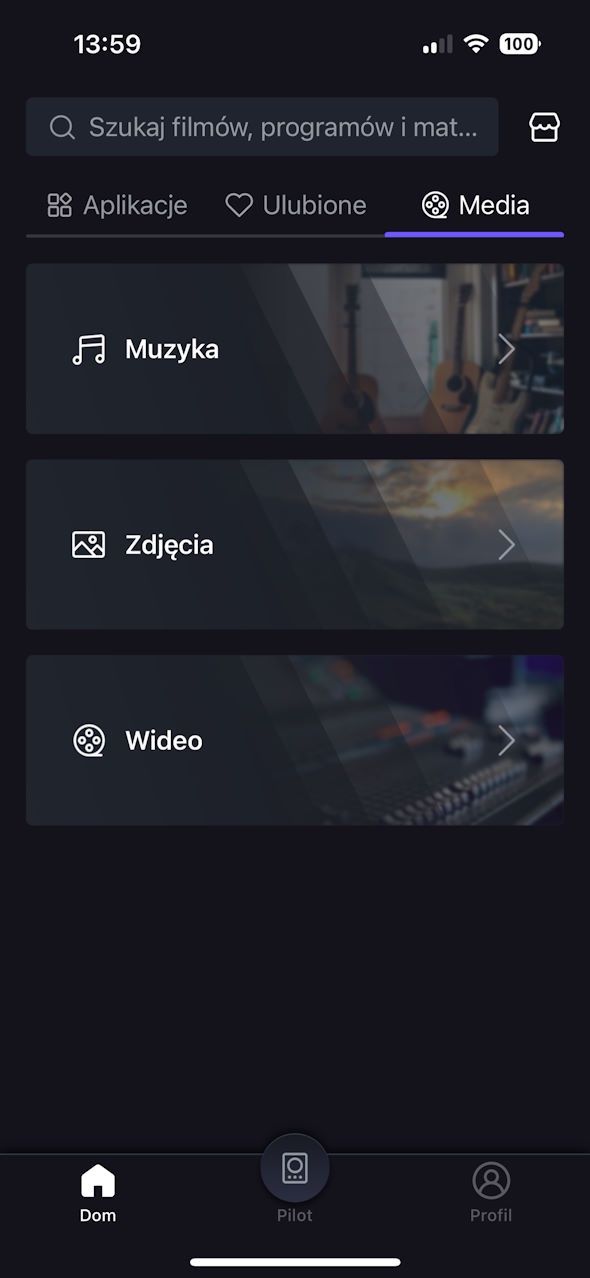Tap the search field for films and programs

point(262,127)
